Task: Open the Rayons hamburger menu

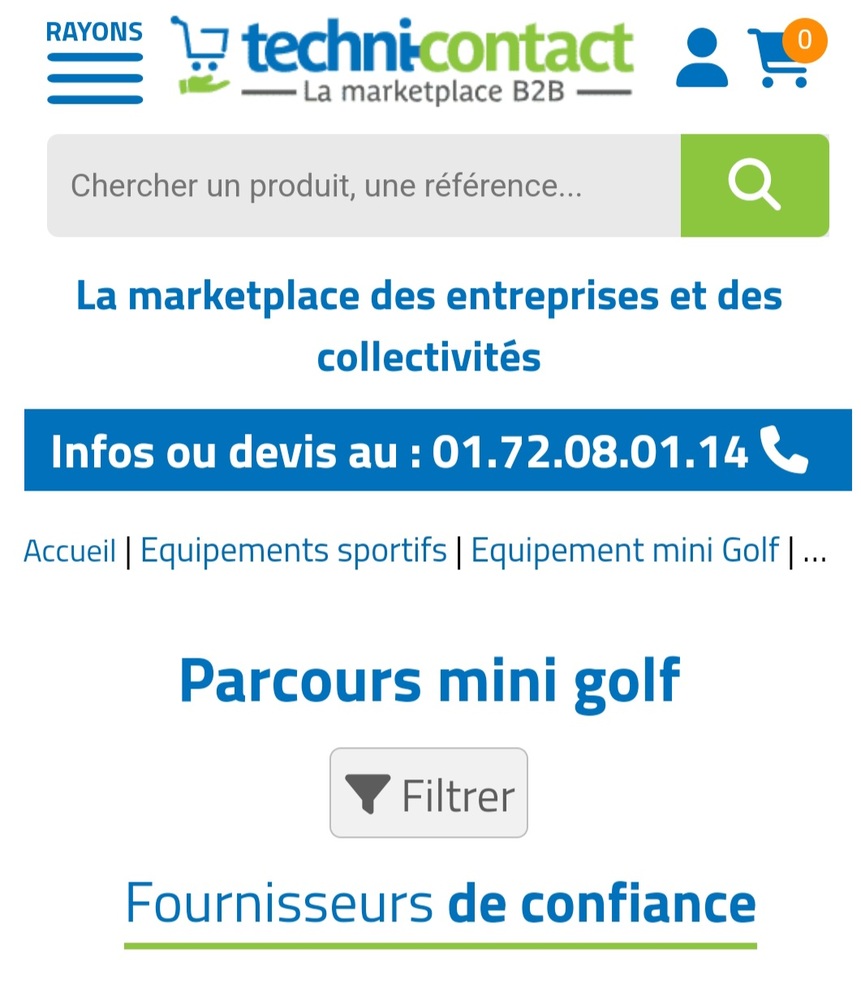Action: pyautogui.click(x=94, y=64)
